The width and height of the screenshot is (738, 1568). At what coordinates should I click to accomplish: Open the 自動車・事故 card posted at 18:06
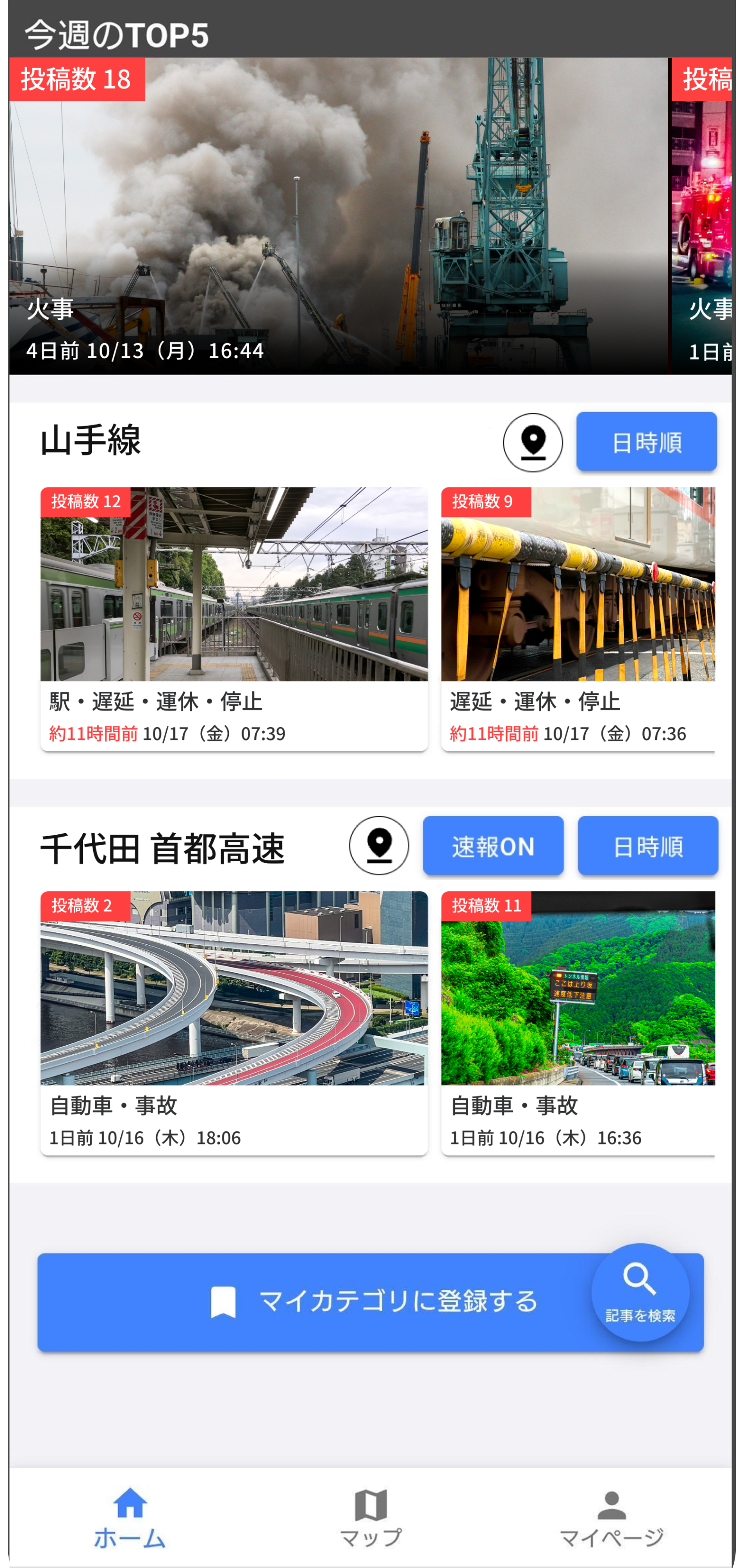tap(234, 1023)
